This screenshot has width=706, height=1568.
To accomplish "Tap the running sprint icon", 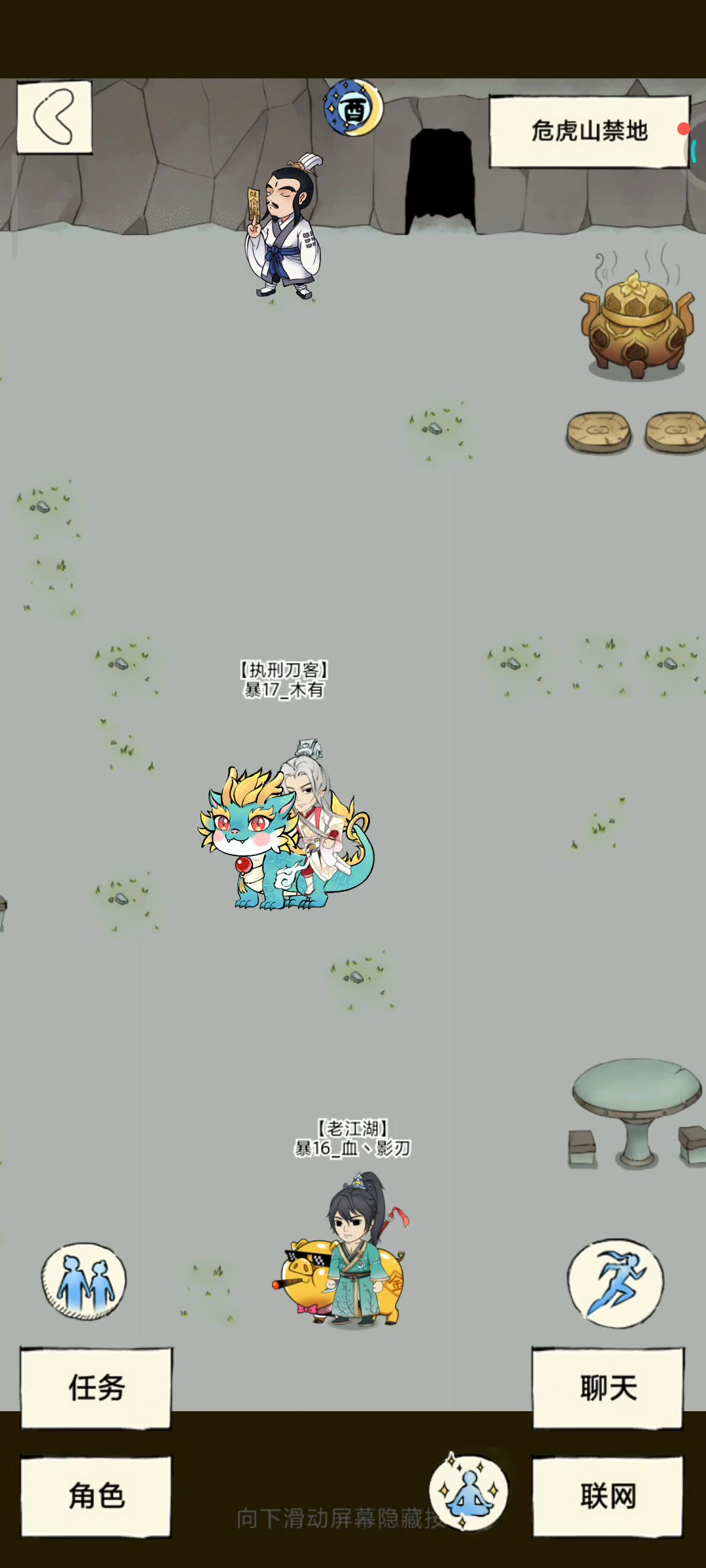I will 615,1283.
